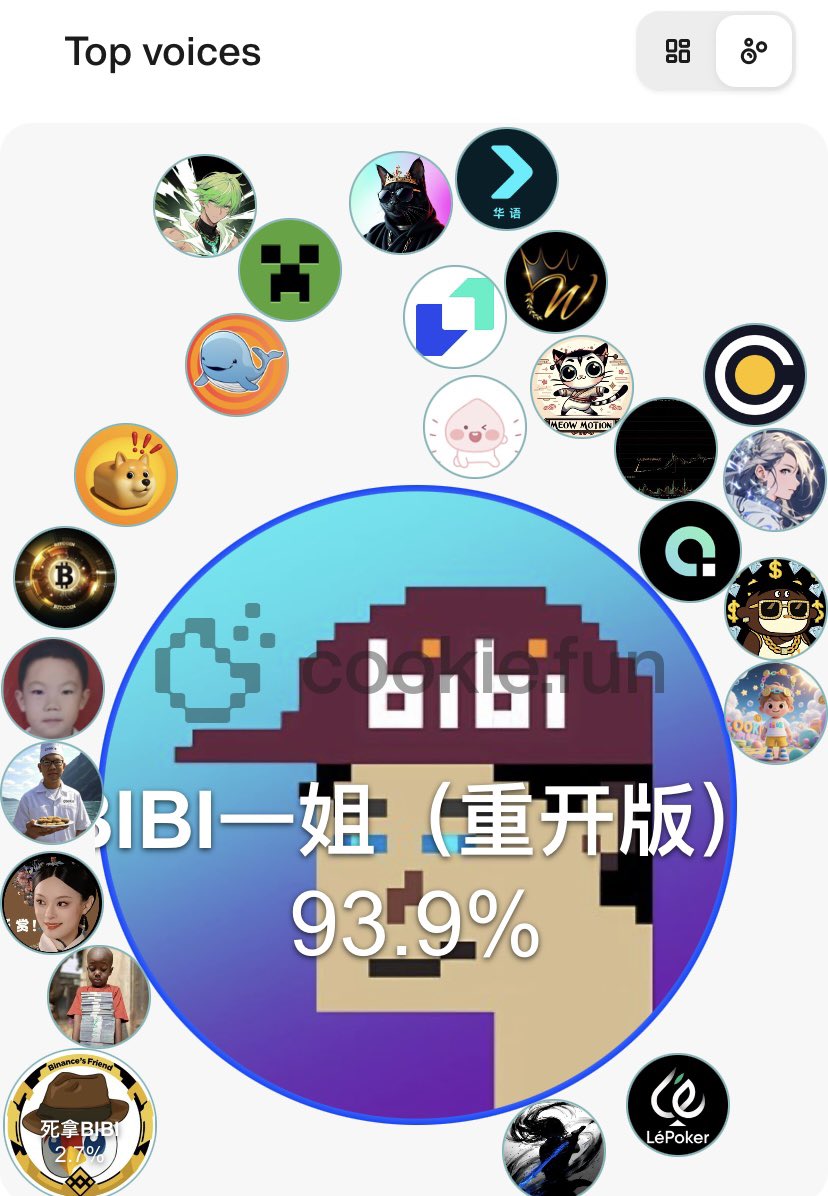The image size is (828, 1196).
Task: Open the shiba dog bread bubble
Action: (x=126, y=474)
